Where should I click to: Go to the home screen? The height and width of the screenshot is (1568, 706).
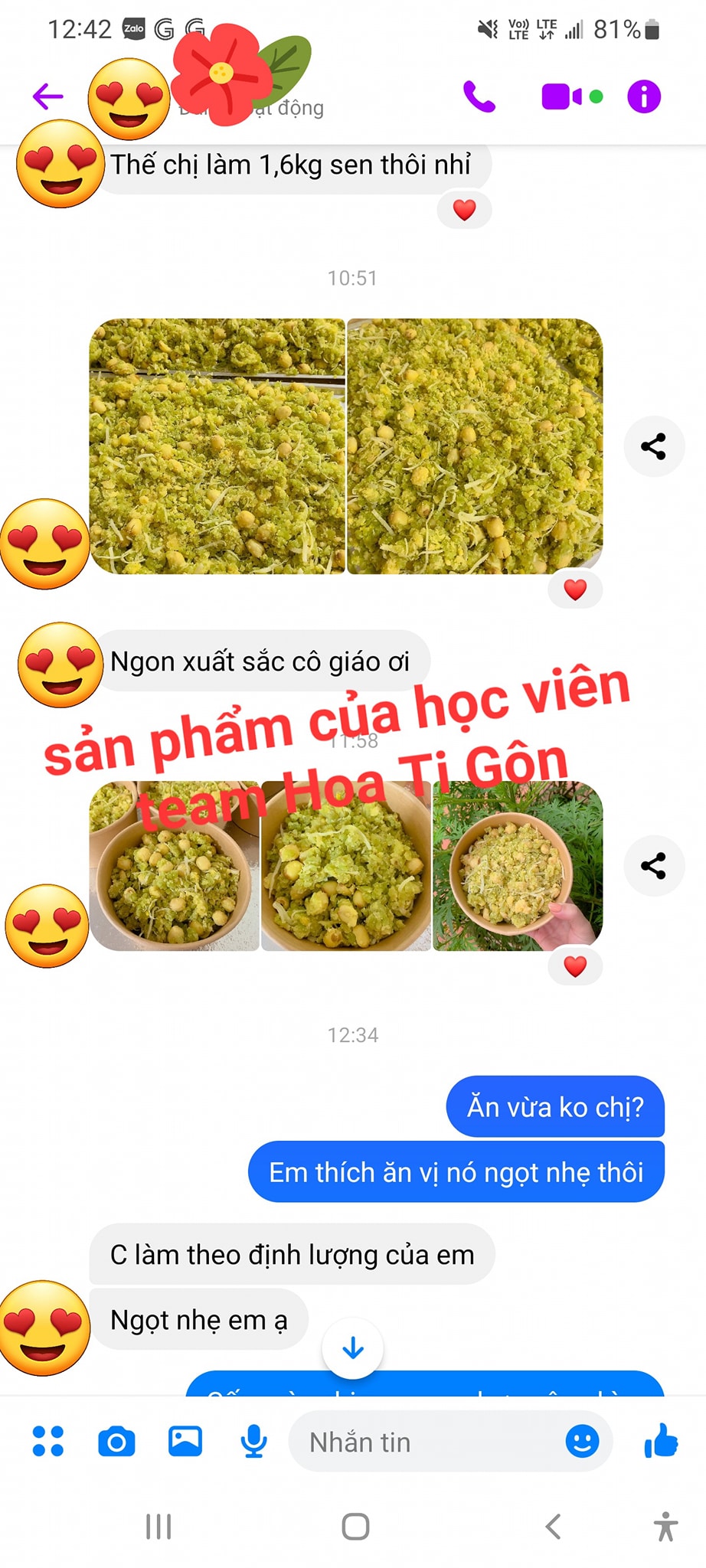click(x=355, y=1527)
